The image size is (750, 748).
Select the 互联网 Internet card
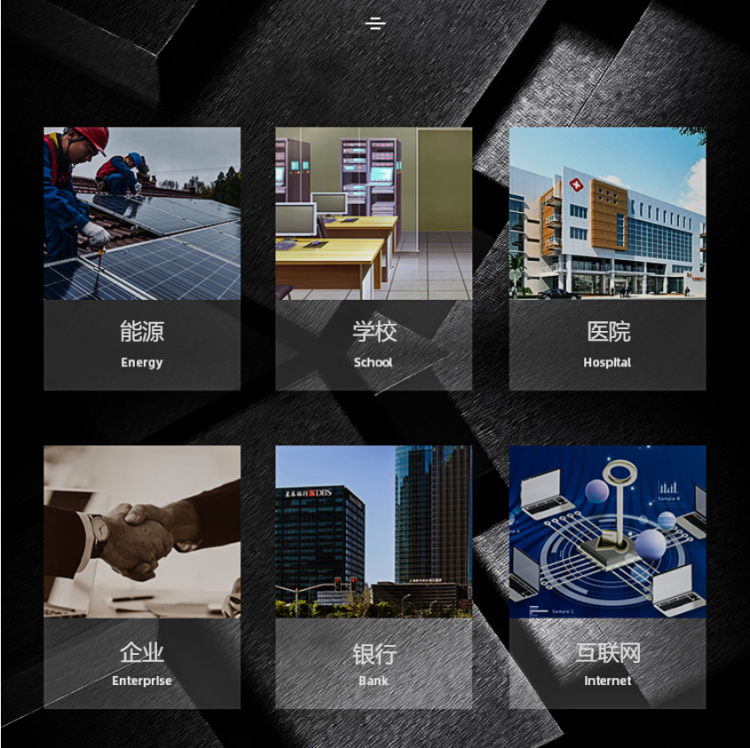(x=607, y=576)
